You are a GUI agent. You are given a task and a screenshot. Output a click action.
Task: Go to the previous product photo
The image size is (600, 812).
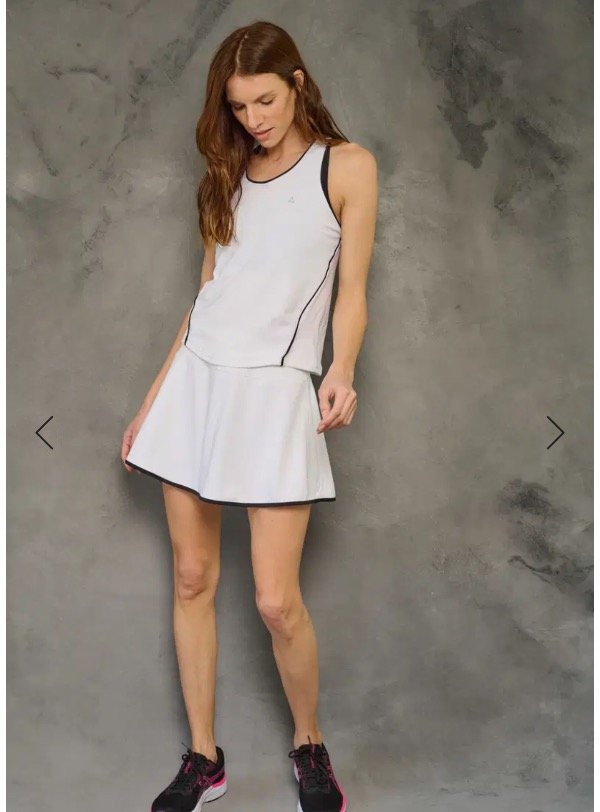44,432
